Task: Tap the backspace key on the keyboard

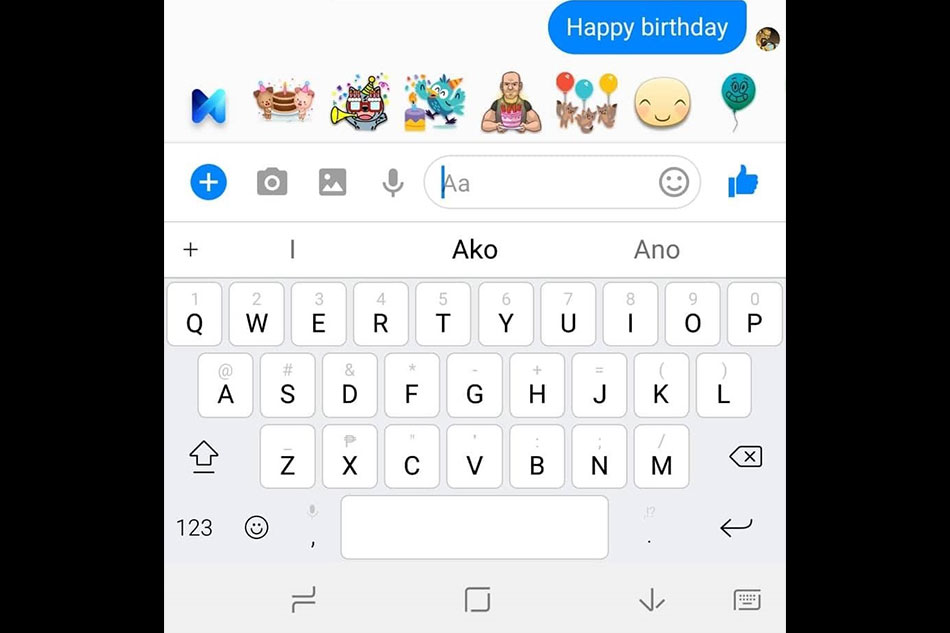Action: pyautogui.click(x=745, y=457)
